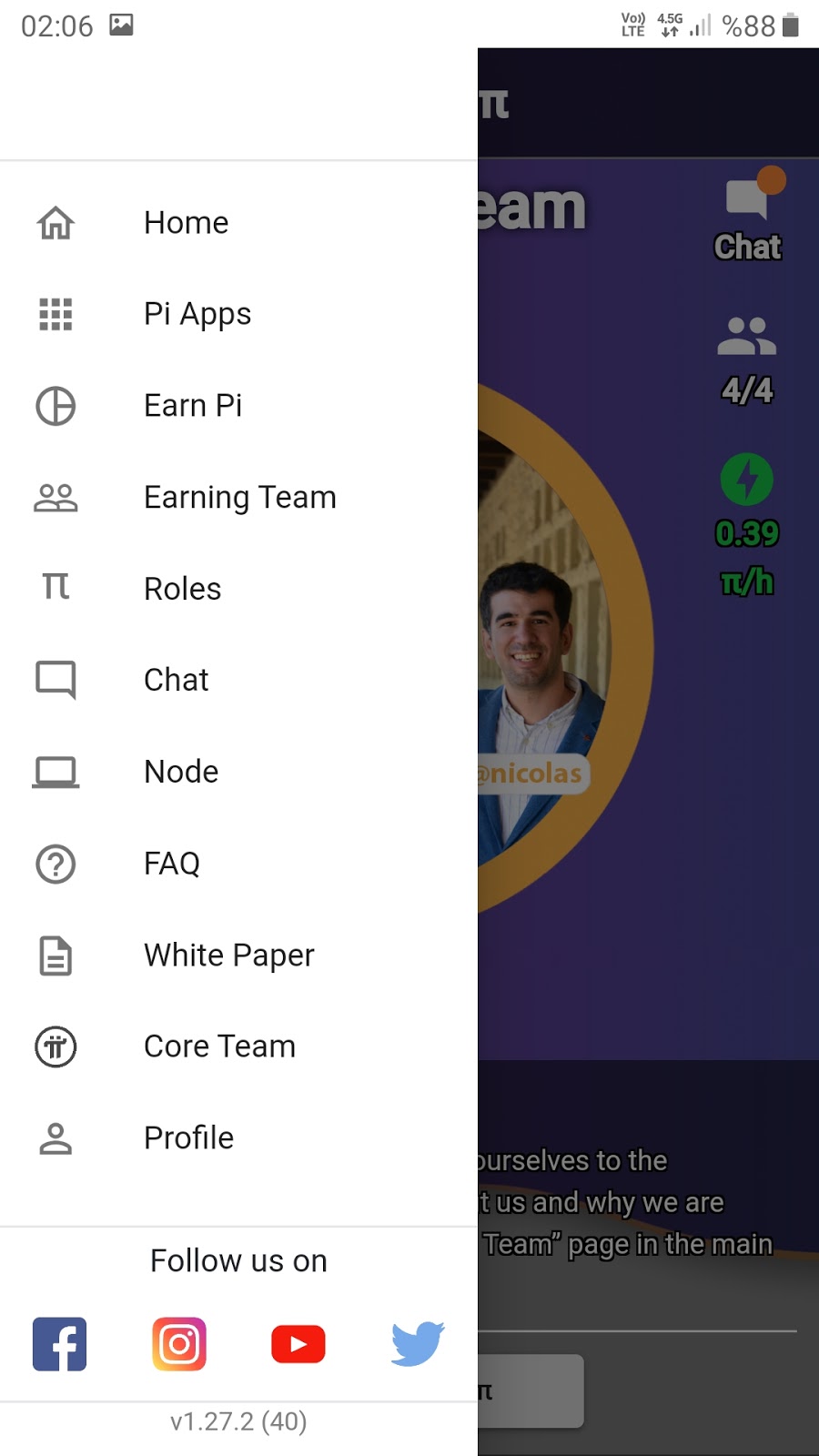View the FAQ
Viewport: 819px width, 1456px height.
(238, 864)
